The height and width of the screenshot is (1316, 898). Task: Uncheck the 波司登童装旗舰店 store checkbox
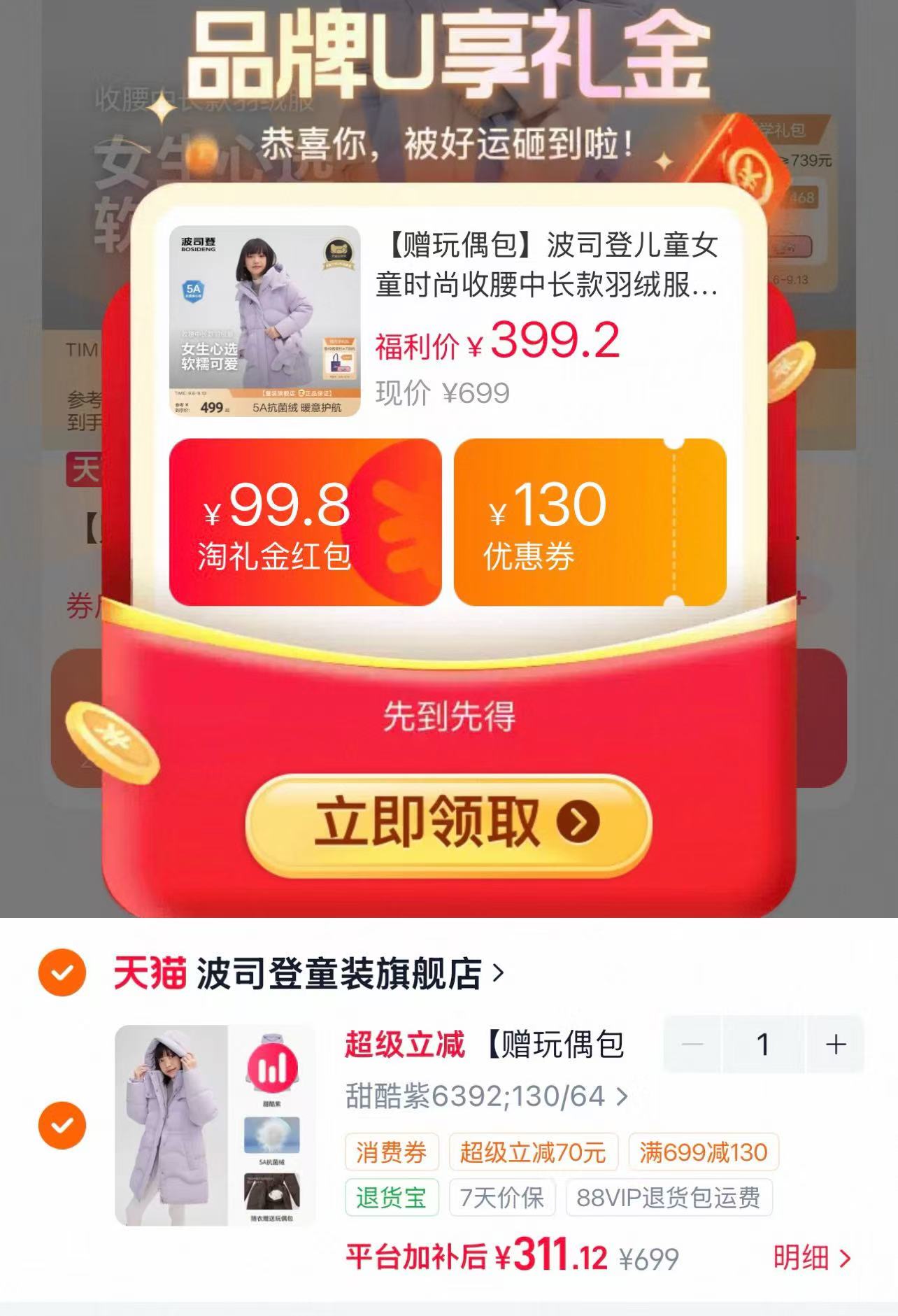coord(62,972)
